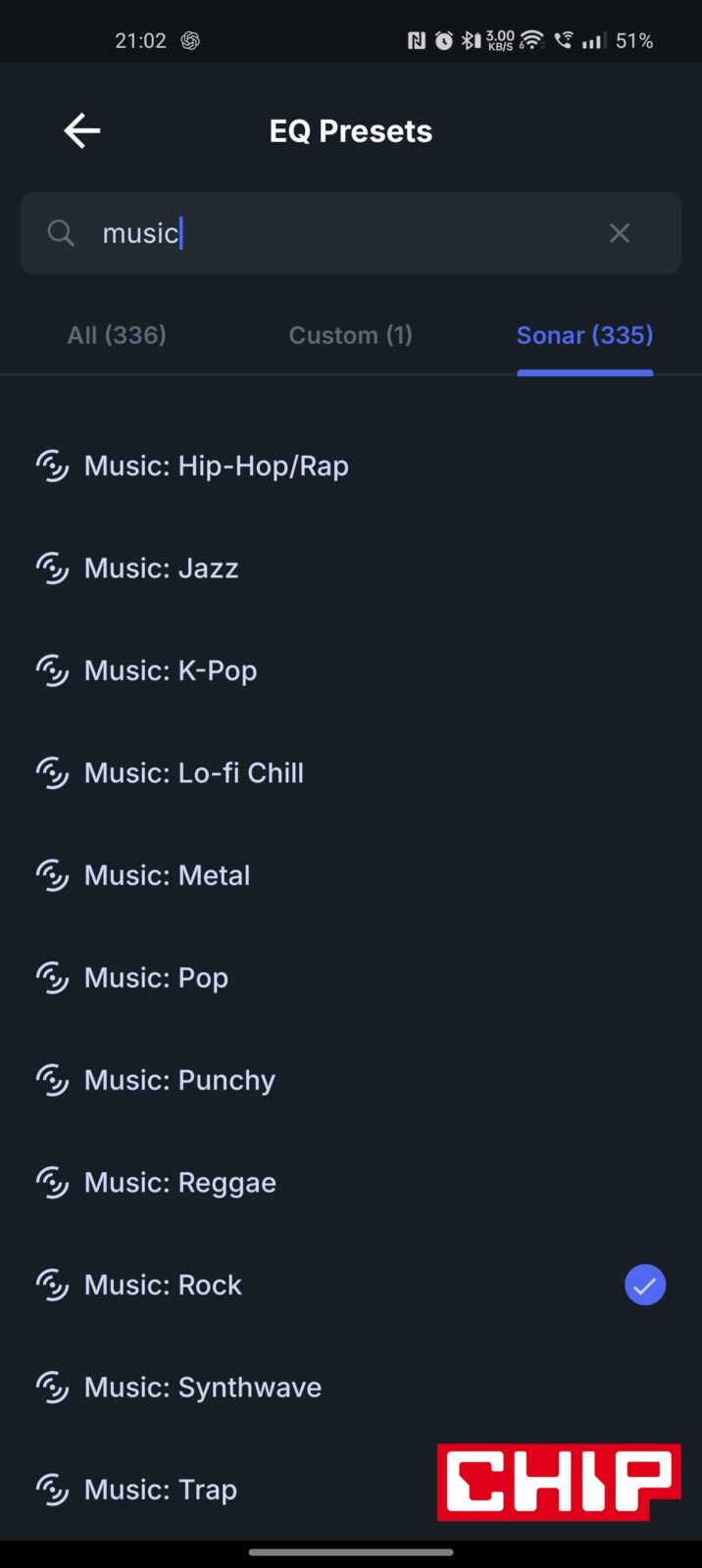Choose the Music: Synthwave preset
The width and height of the screenshot is (702, 1568).
point(202,1388)
